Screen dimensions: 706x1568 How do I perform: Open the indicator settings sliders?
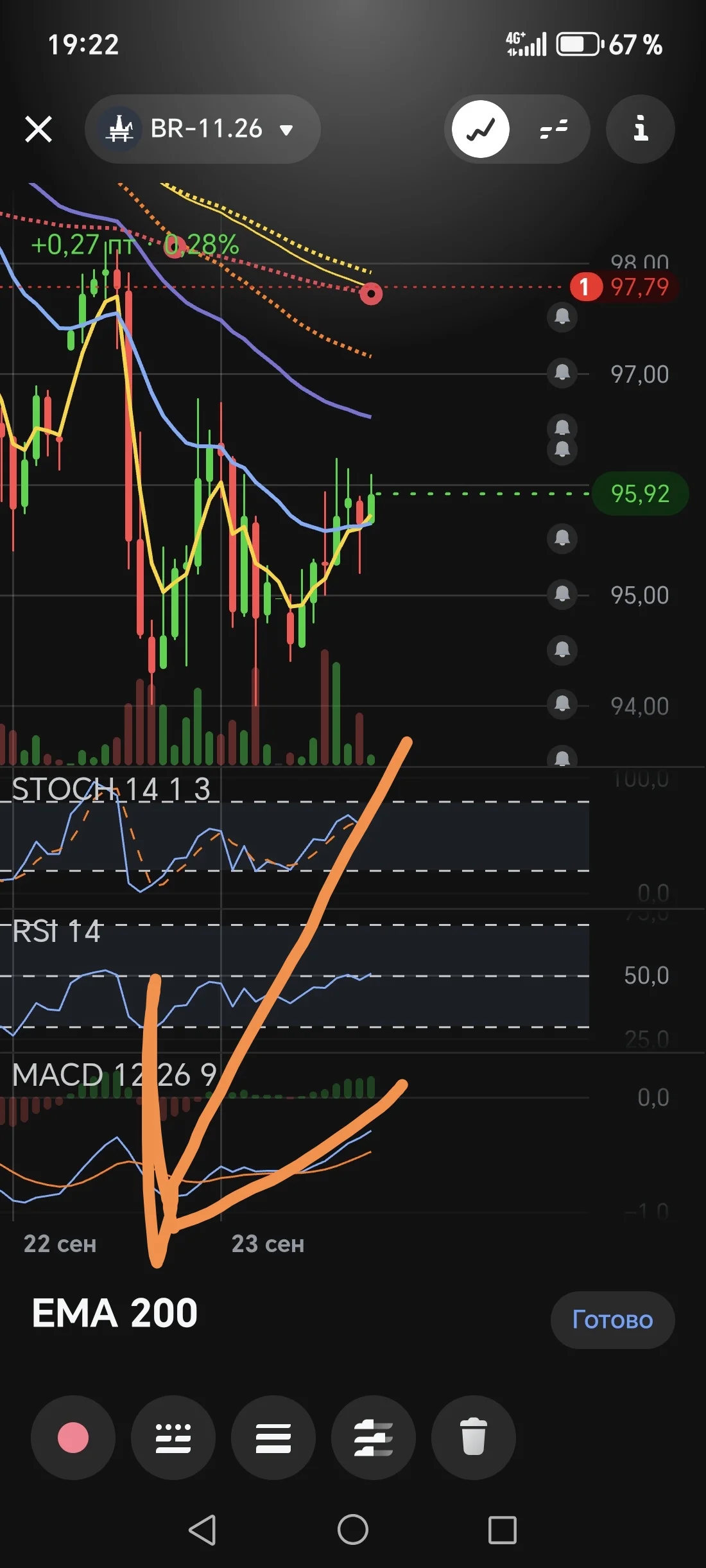[374, 1438]
